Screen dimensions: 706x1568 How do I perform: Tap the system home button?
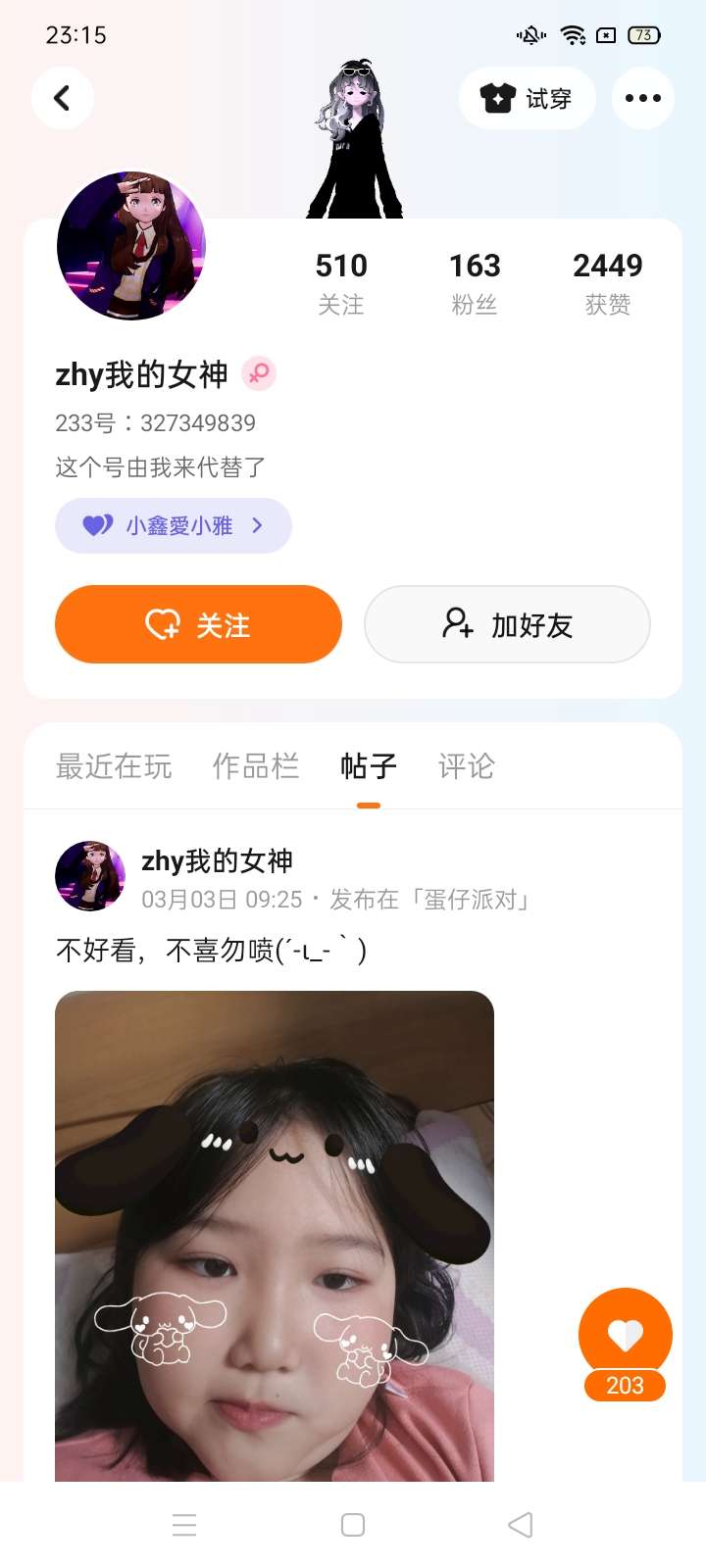coord(353,1525)
